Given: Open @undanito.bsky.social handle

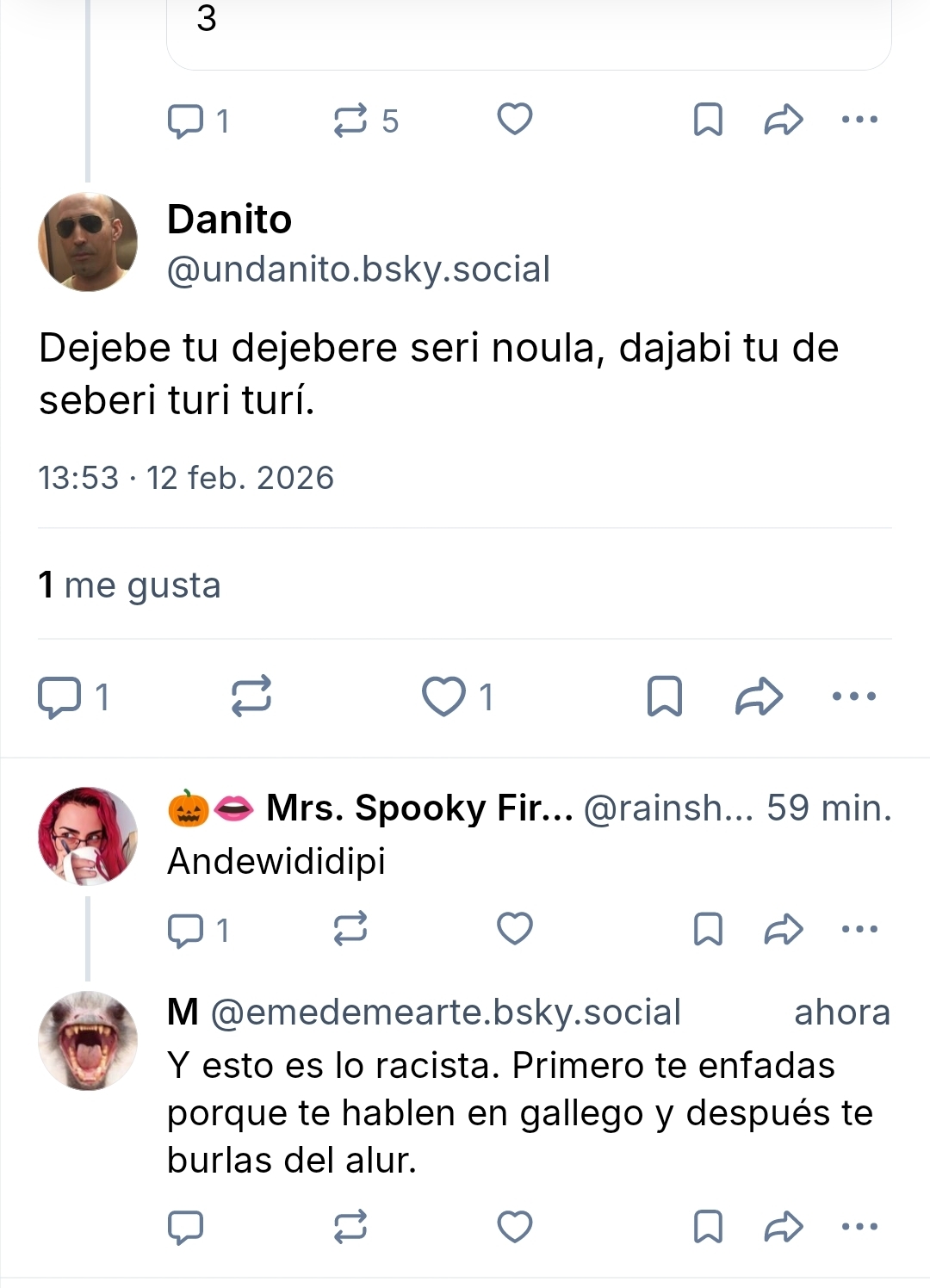Looking at the screenshot, I should [358, 269].
